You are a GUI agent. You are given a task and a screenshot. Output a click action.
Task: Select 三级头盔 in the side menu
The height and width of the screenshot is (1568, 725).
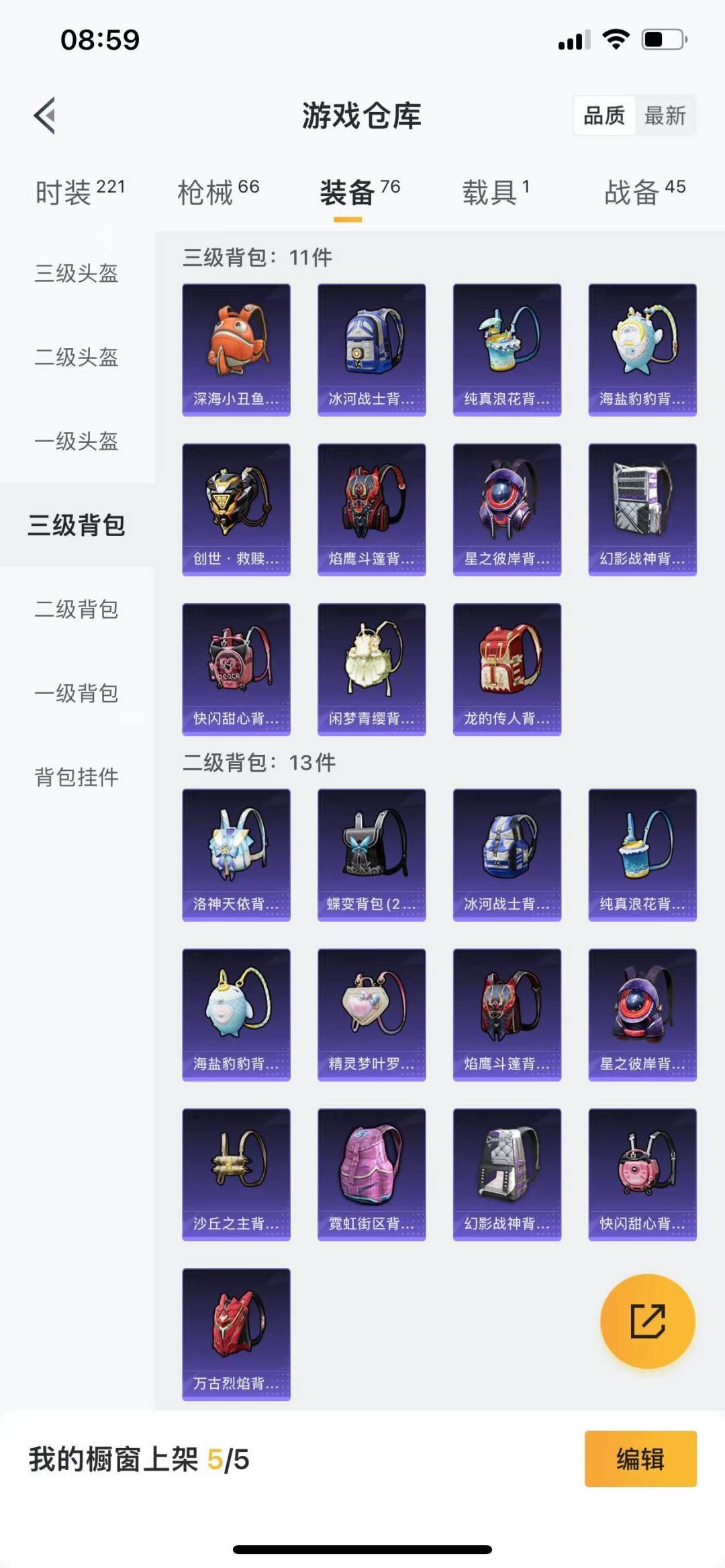pyautogui.click(x=77, y=273)
